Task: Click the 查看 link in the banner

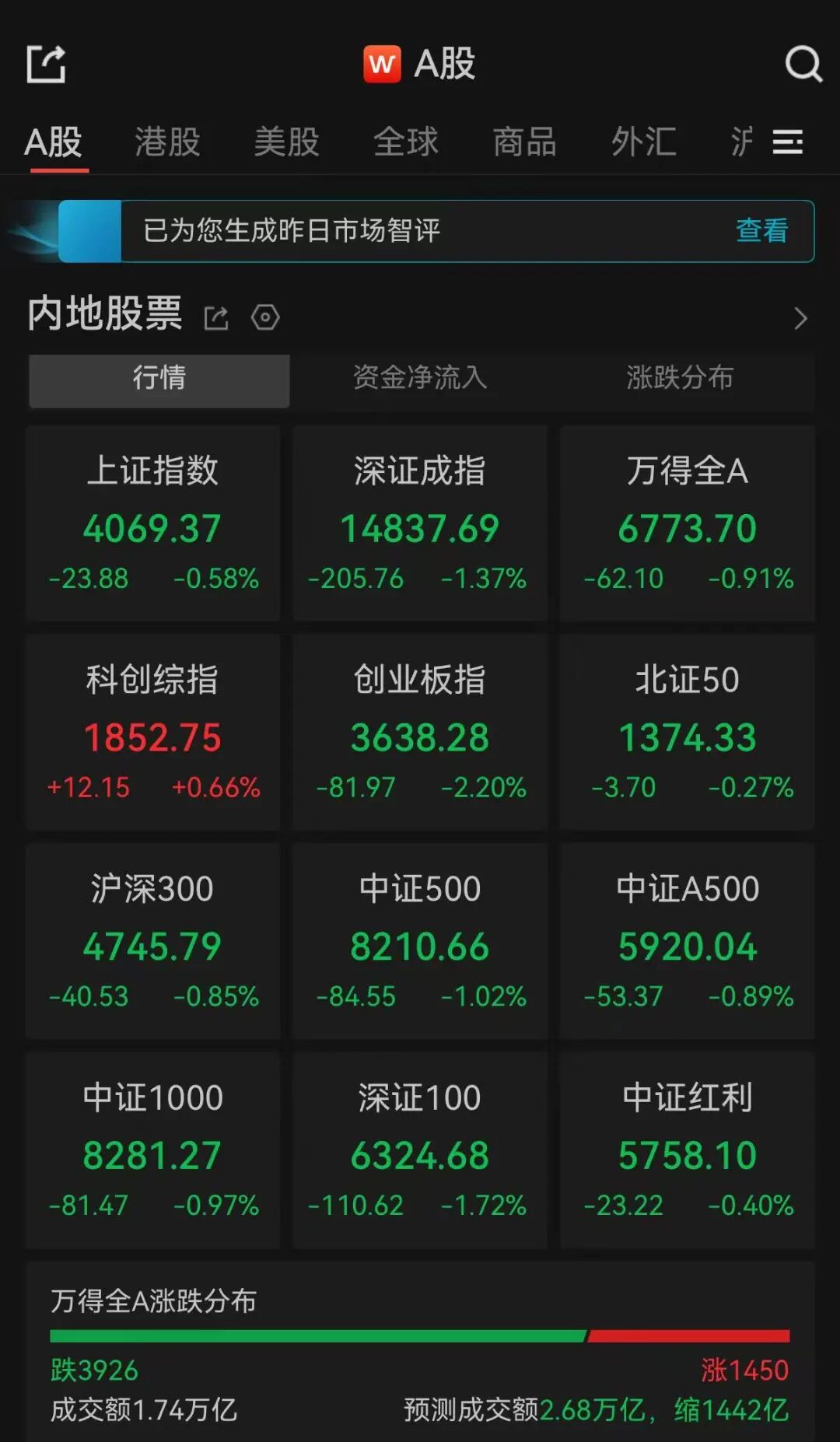Action: [x=761, y=231]
